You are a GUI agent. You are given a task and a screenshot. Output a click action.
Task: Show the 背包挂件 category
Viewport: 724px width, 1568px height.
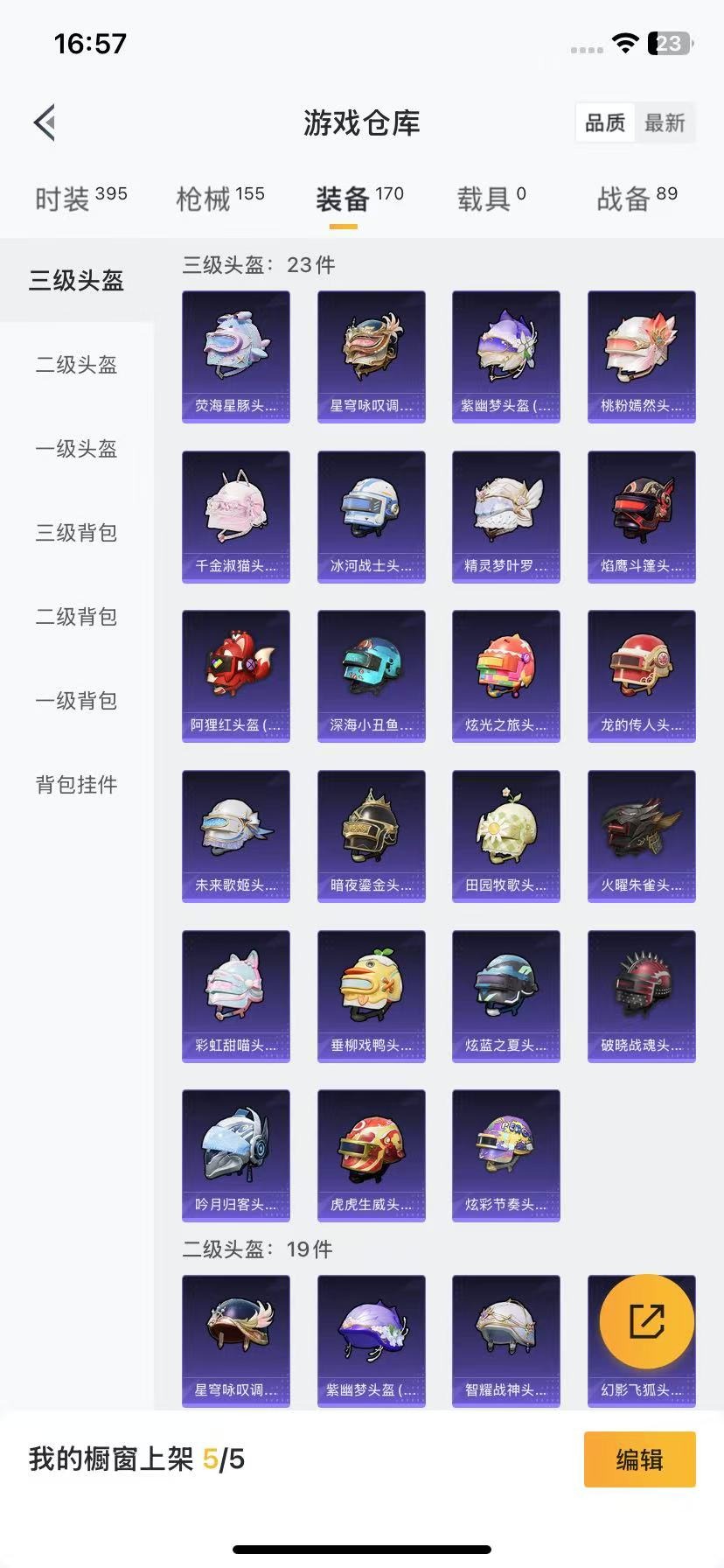click(76, 785)
